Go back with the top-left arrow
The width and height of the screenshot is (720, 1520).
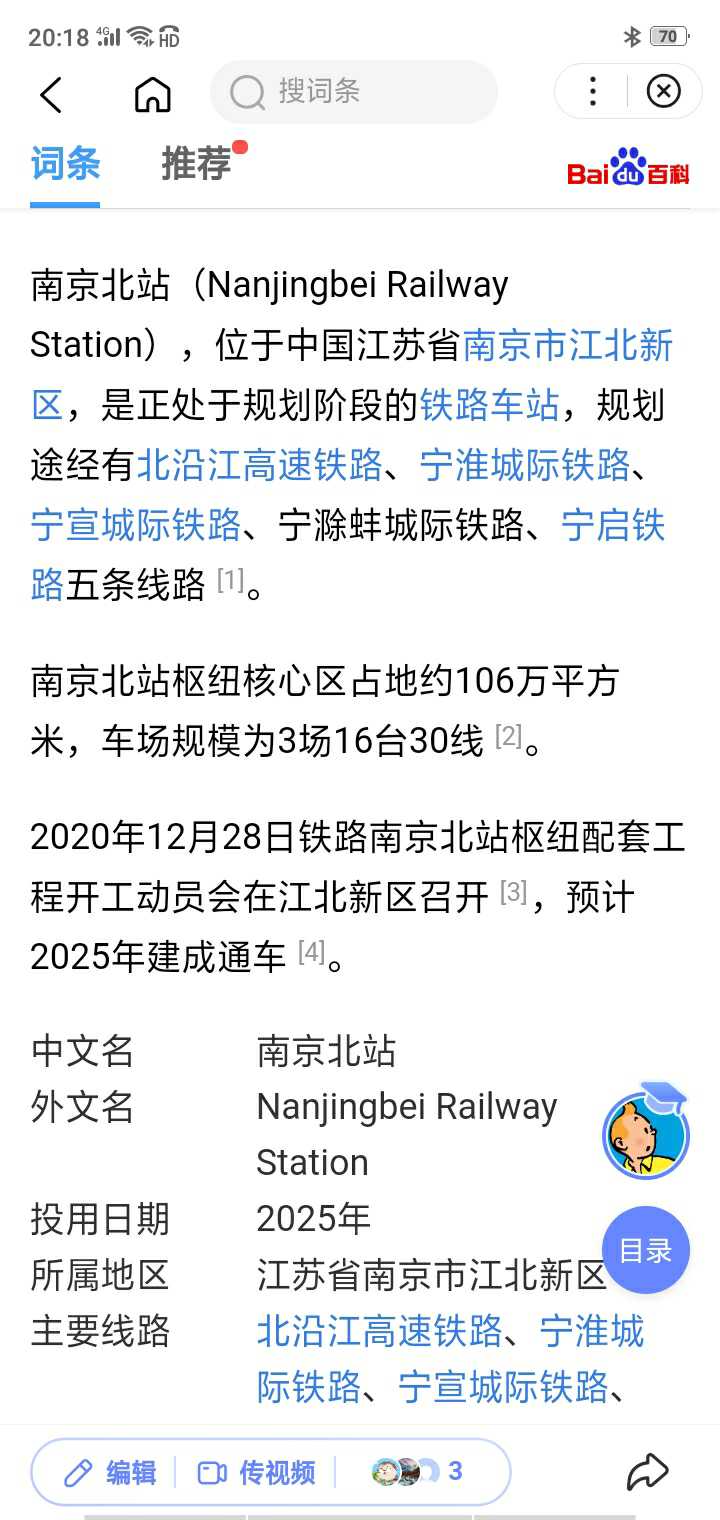click(x=51, y=94)
